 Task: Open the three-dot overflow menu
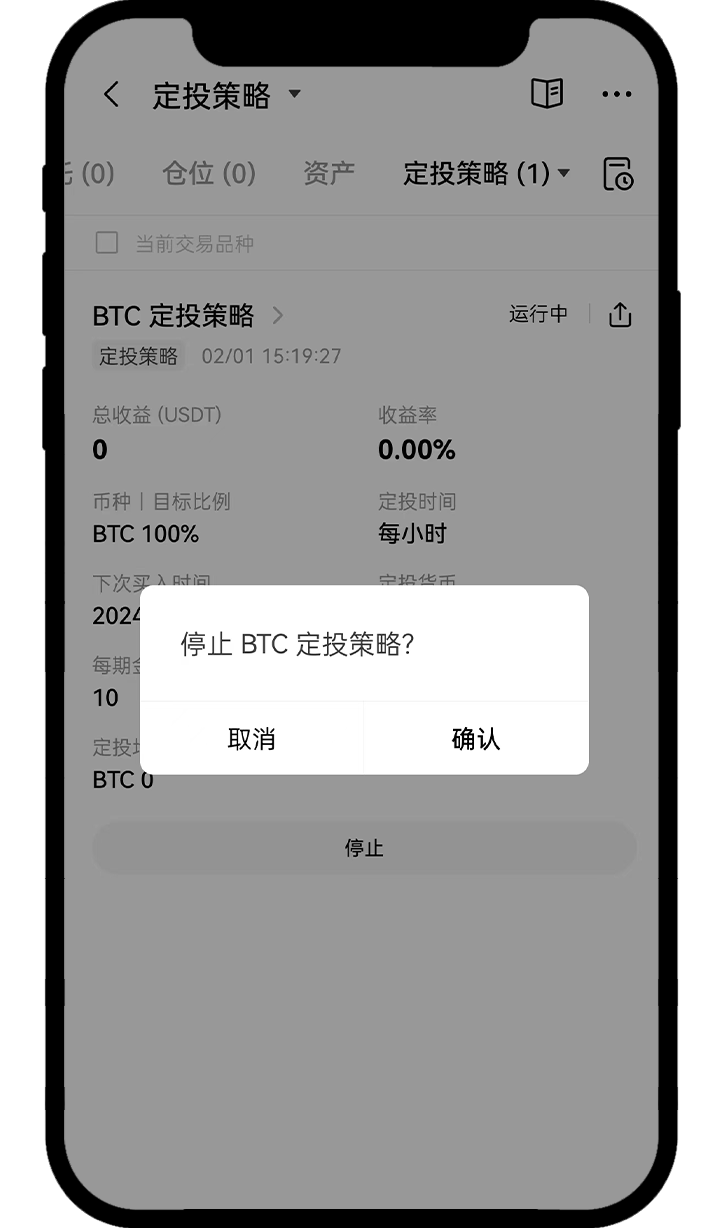pos(616,95)
